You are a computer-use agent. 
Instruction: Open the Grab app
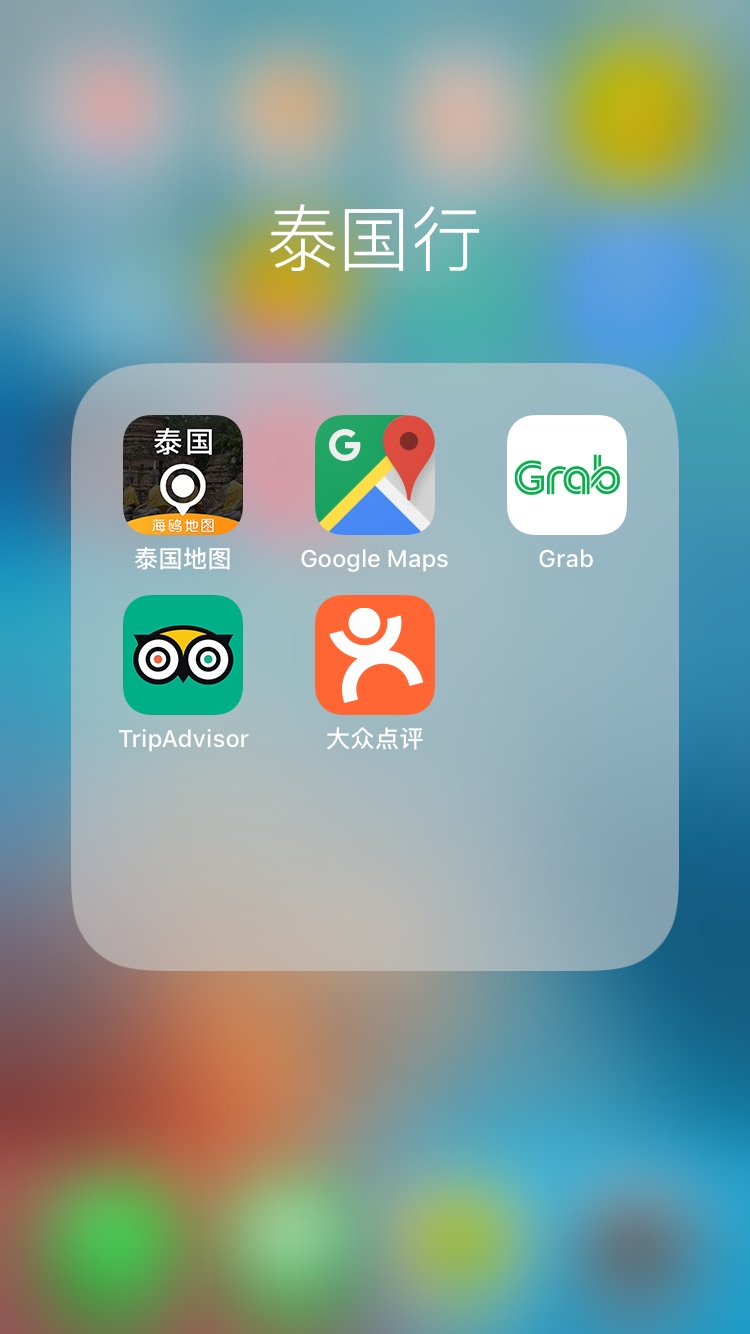pyautogui.click(x=567, y=475)
